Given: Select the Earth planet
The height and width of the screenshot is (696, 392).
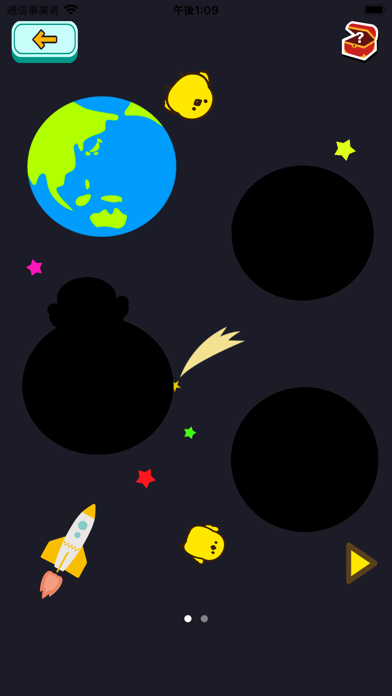Looking at the screenshot, I should pyautogui.click(x=102, y=166).
